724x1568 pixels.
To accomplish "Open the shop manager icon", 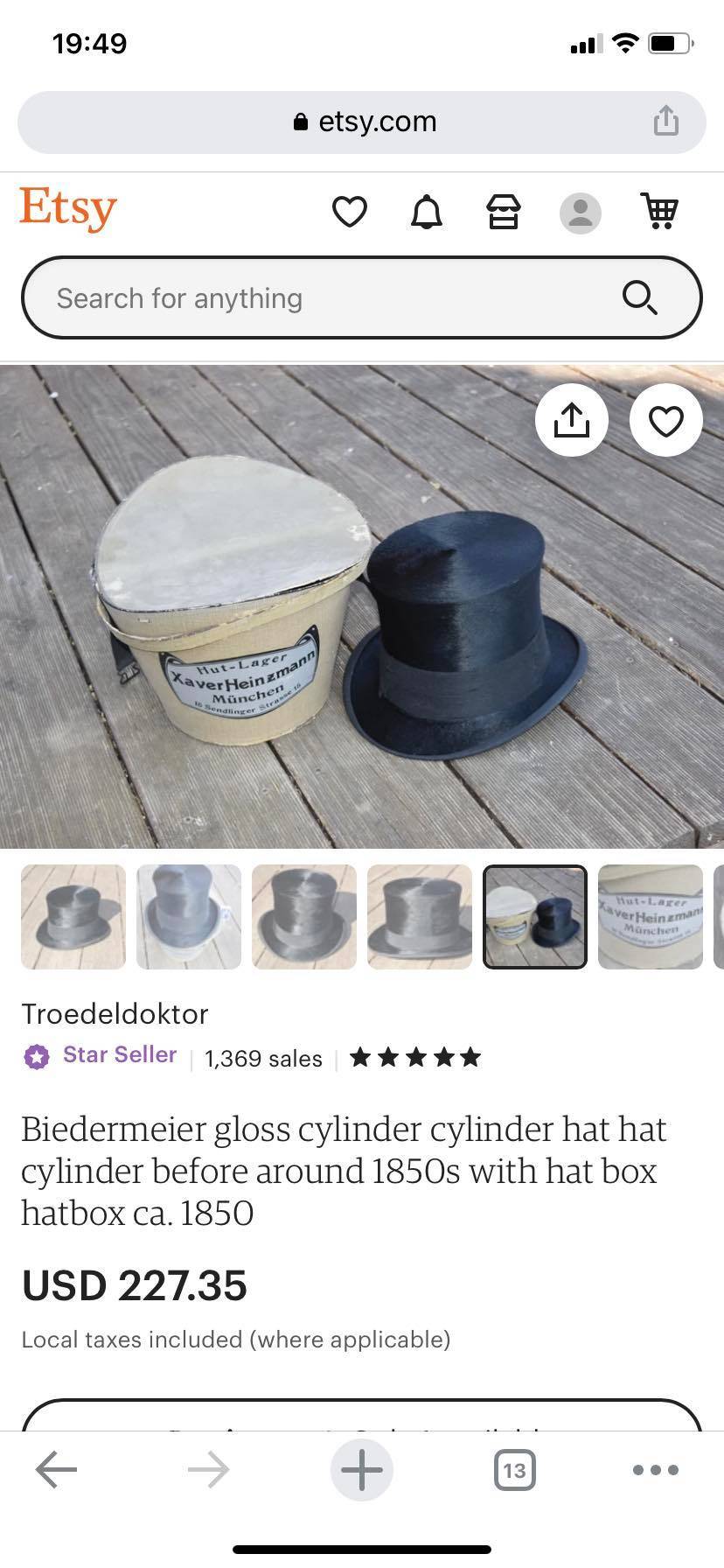I will (504, 212).
